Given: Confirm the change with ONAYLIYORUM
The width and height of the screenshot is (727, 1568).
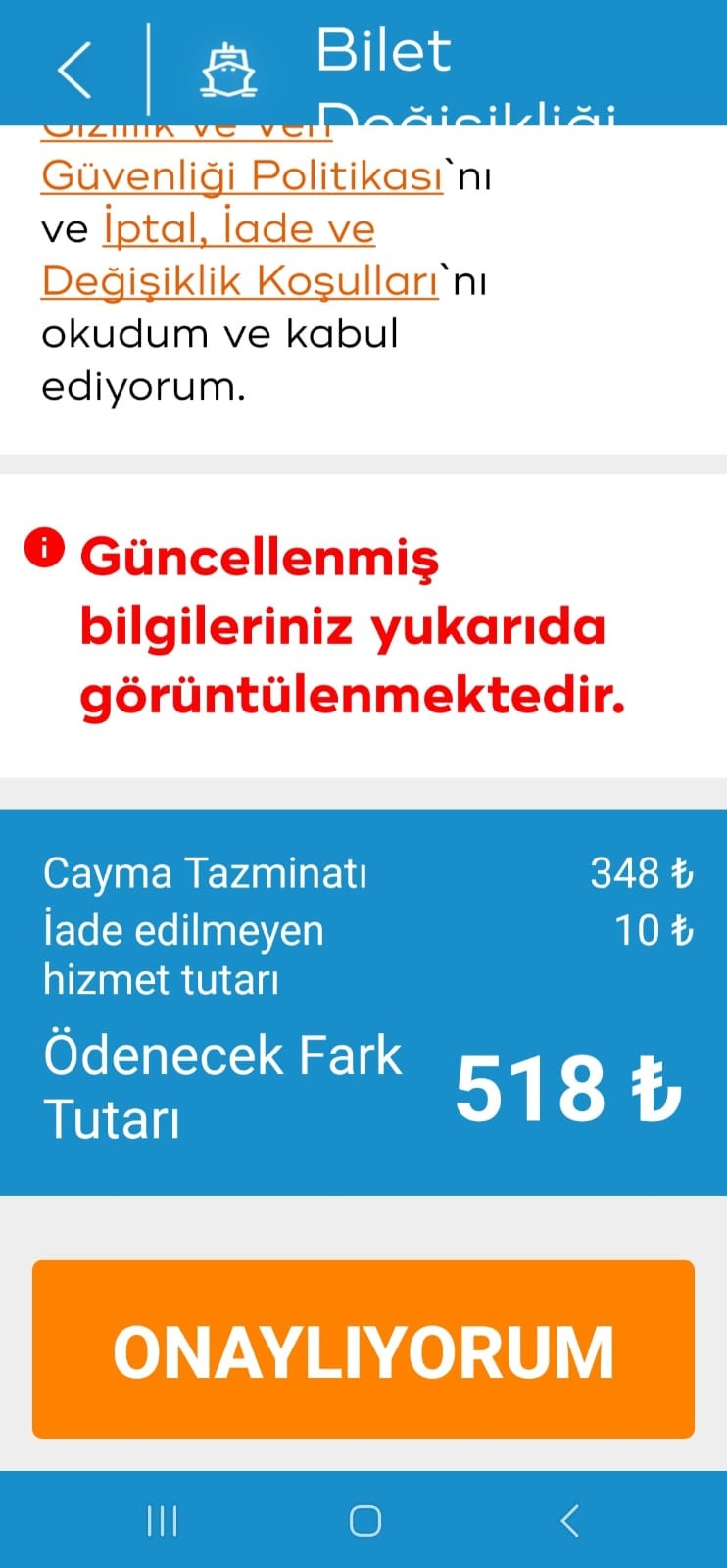Looking at the screenshot, I should pos(363,1349).
